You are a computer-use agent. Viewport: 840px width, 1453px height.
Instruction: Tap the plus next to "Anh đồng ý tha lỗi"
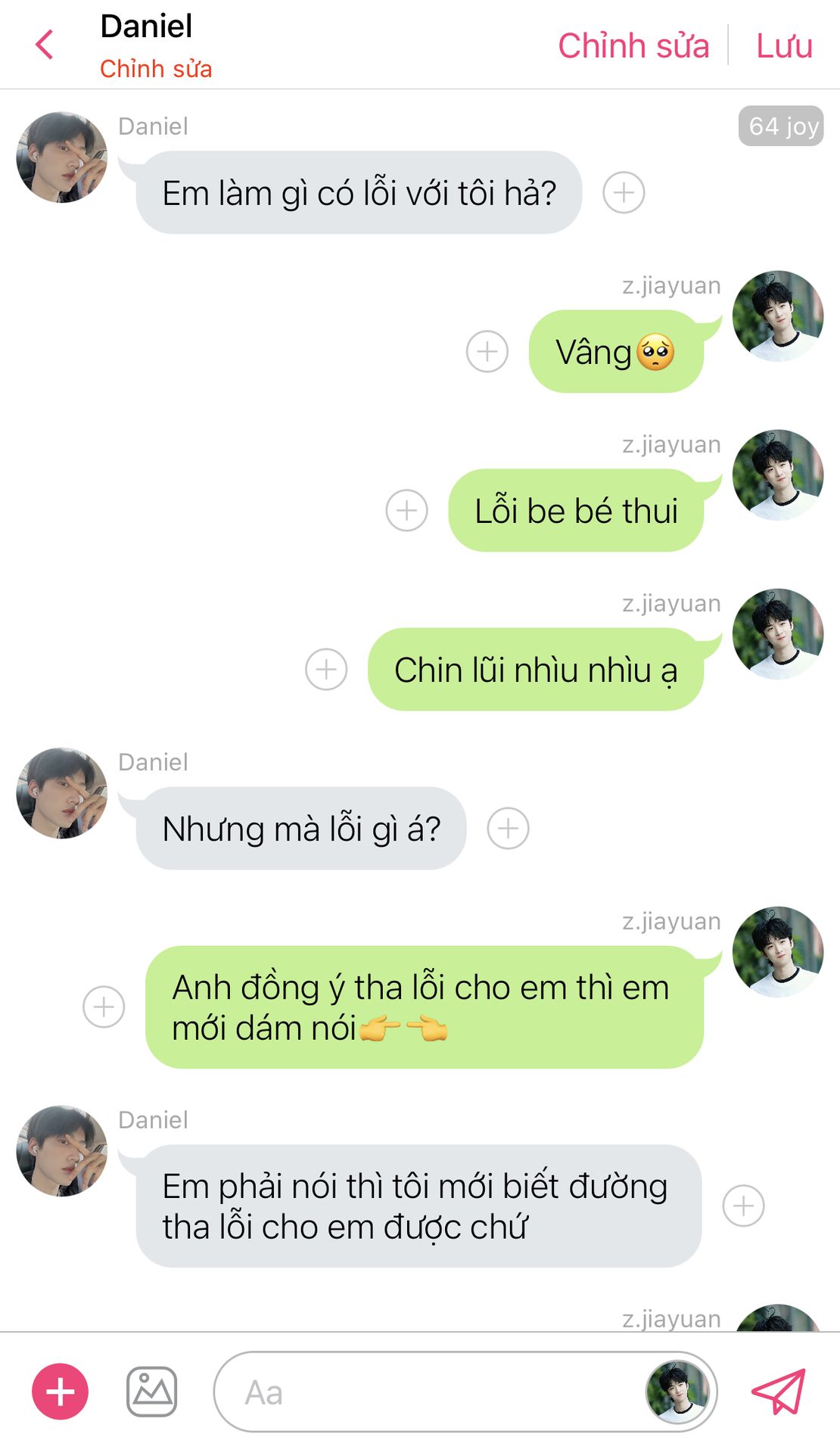tap(104, 1007)
